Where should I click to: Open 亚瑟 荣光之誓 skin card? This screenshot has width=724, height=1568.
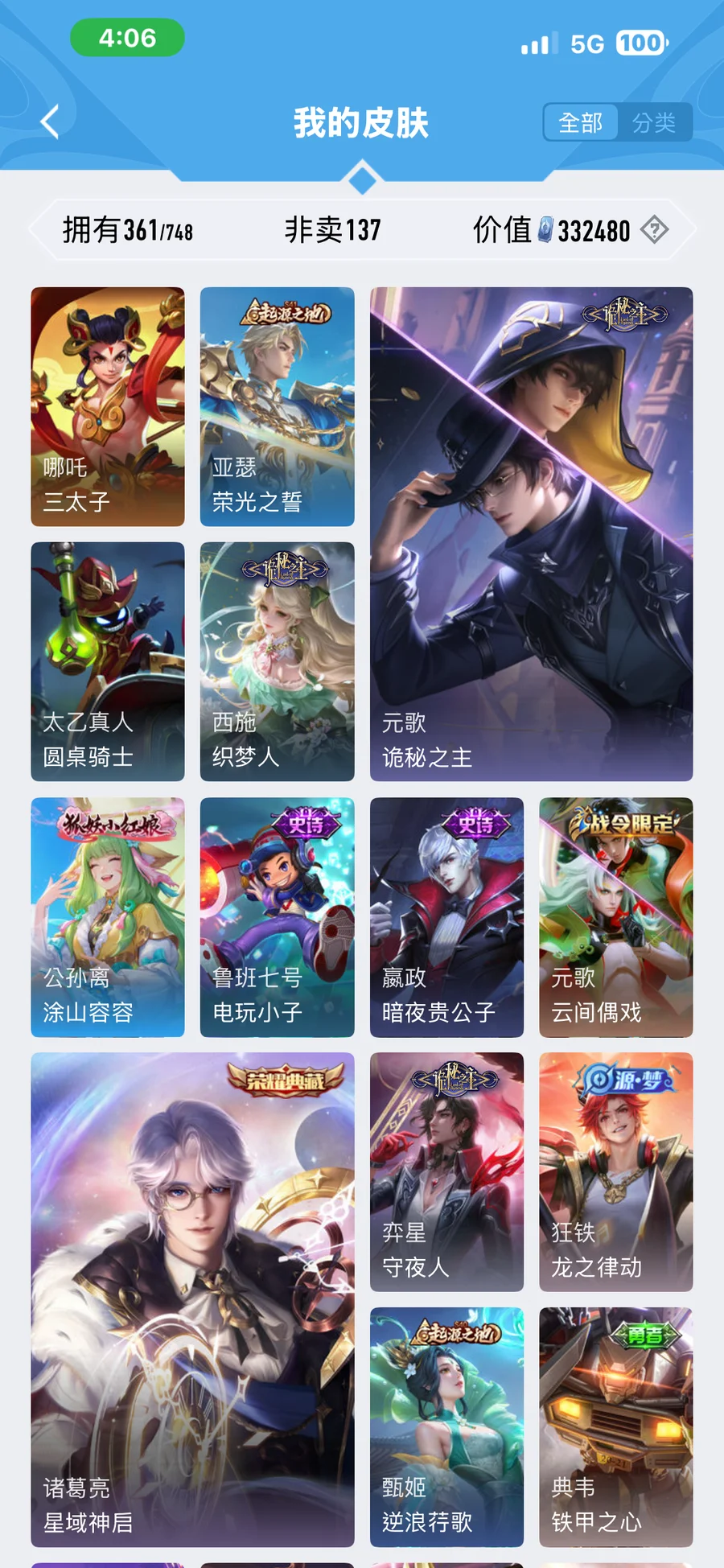point(277,406)
